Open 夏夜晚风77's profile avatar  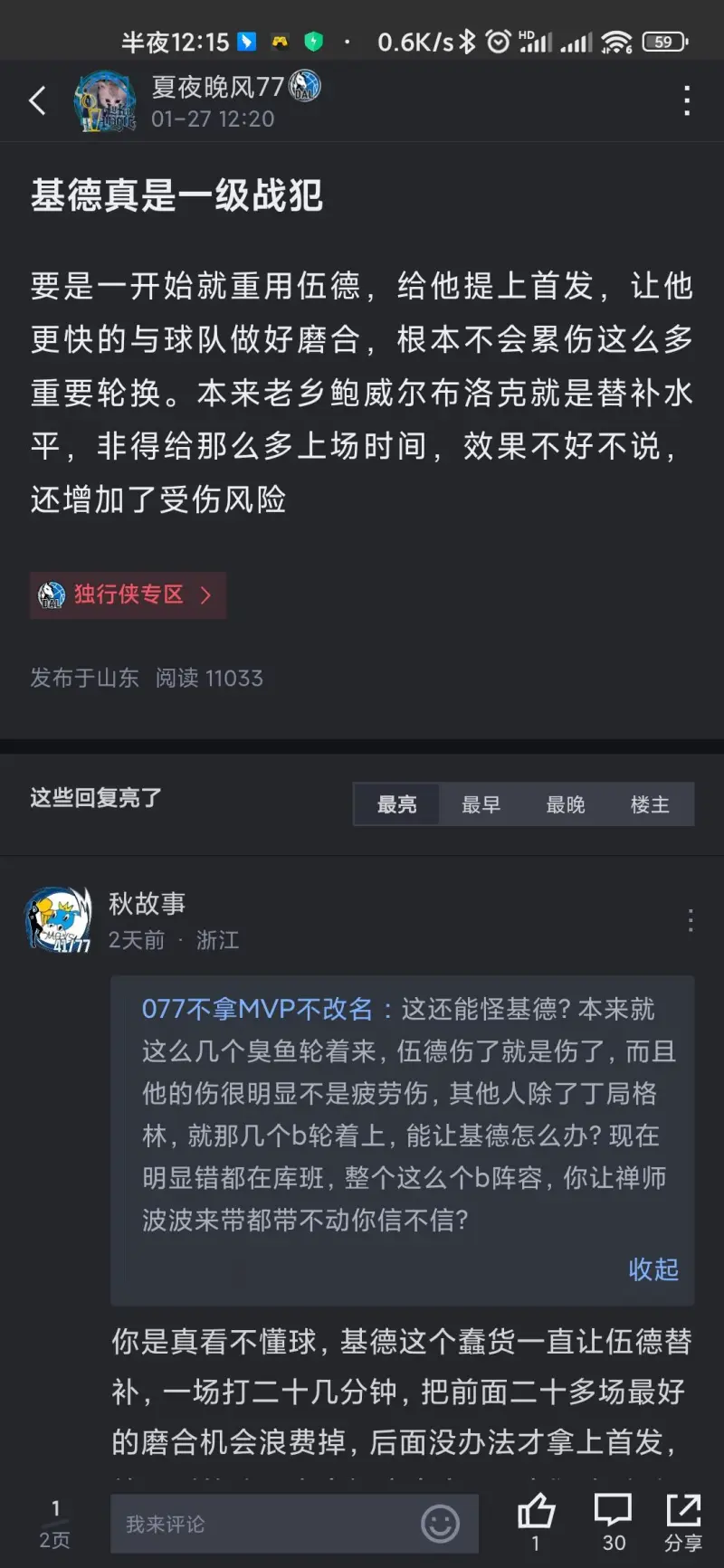pos(105,101)
